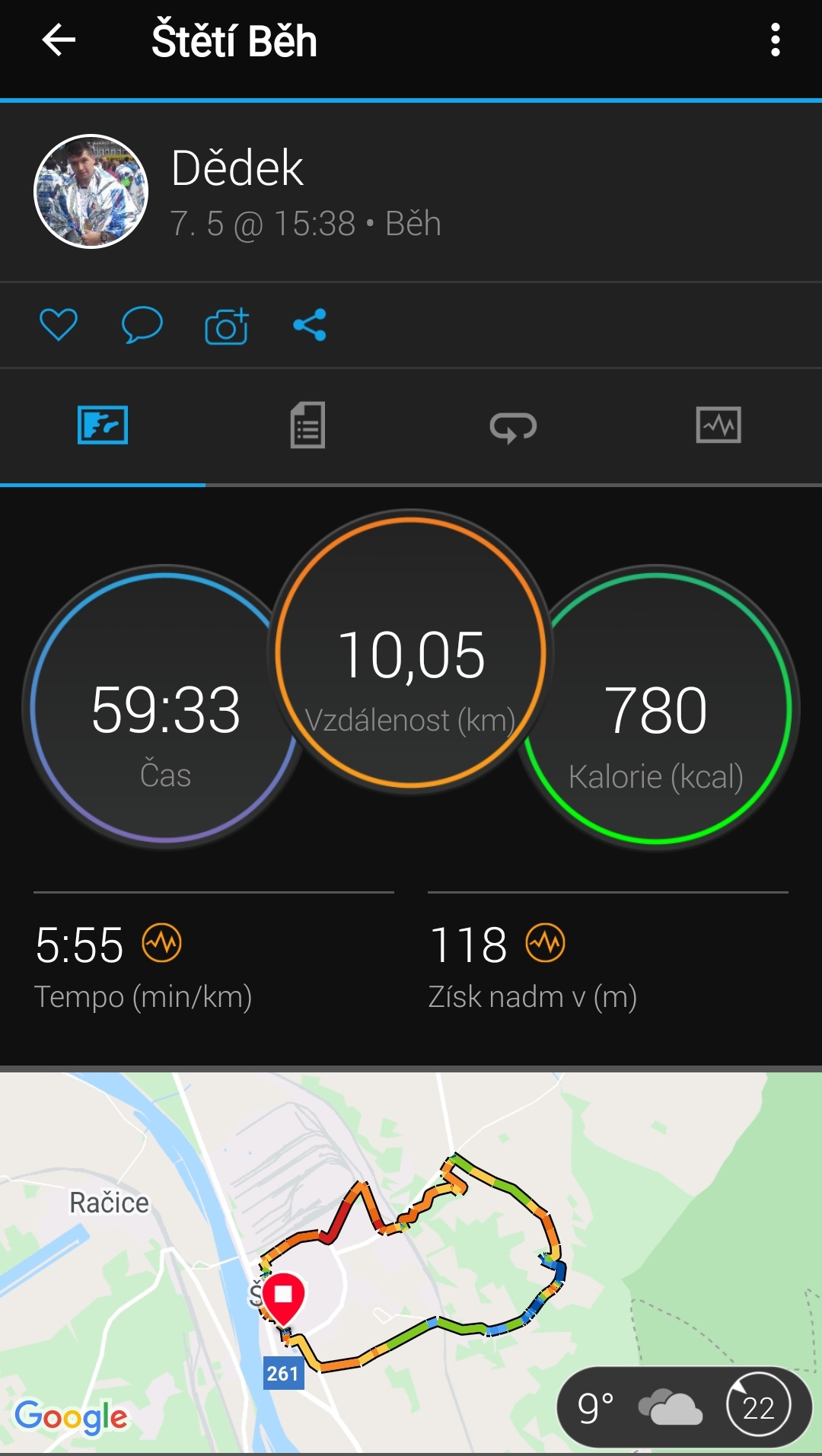Open the insight icon next to elevation gain

click(x=546, y=943)
